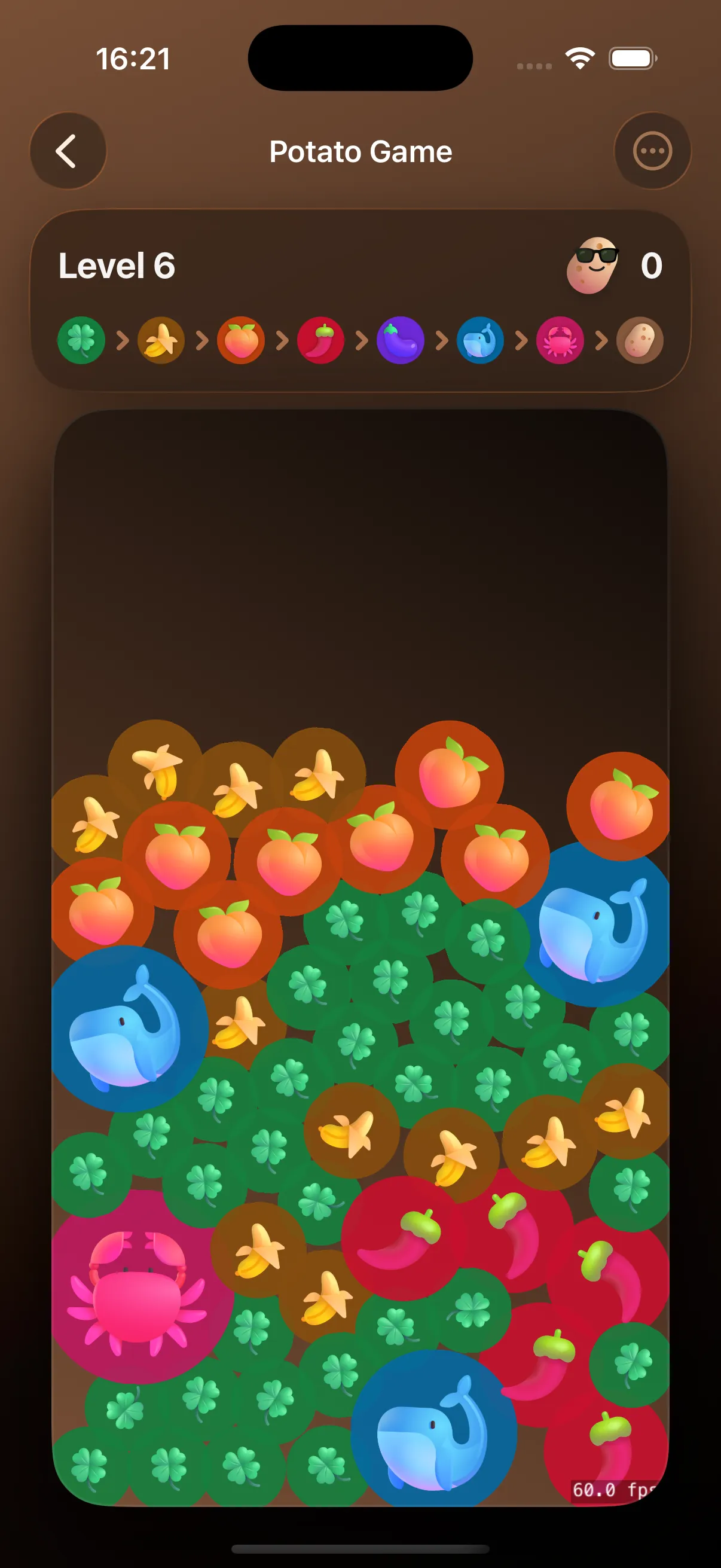
Task: Tap the back arrow button
Action: 68,151
